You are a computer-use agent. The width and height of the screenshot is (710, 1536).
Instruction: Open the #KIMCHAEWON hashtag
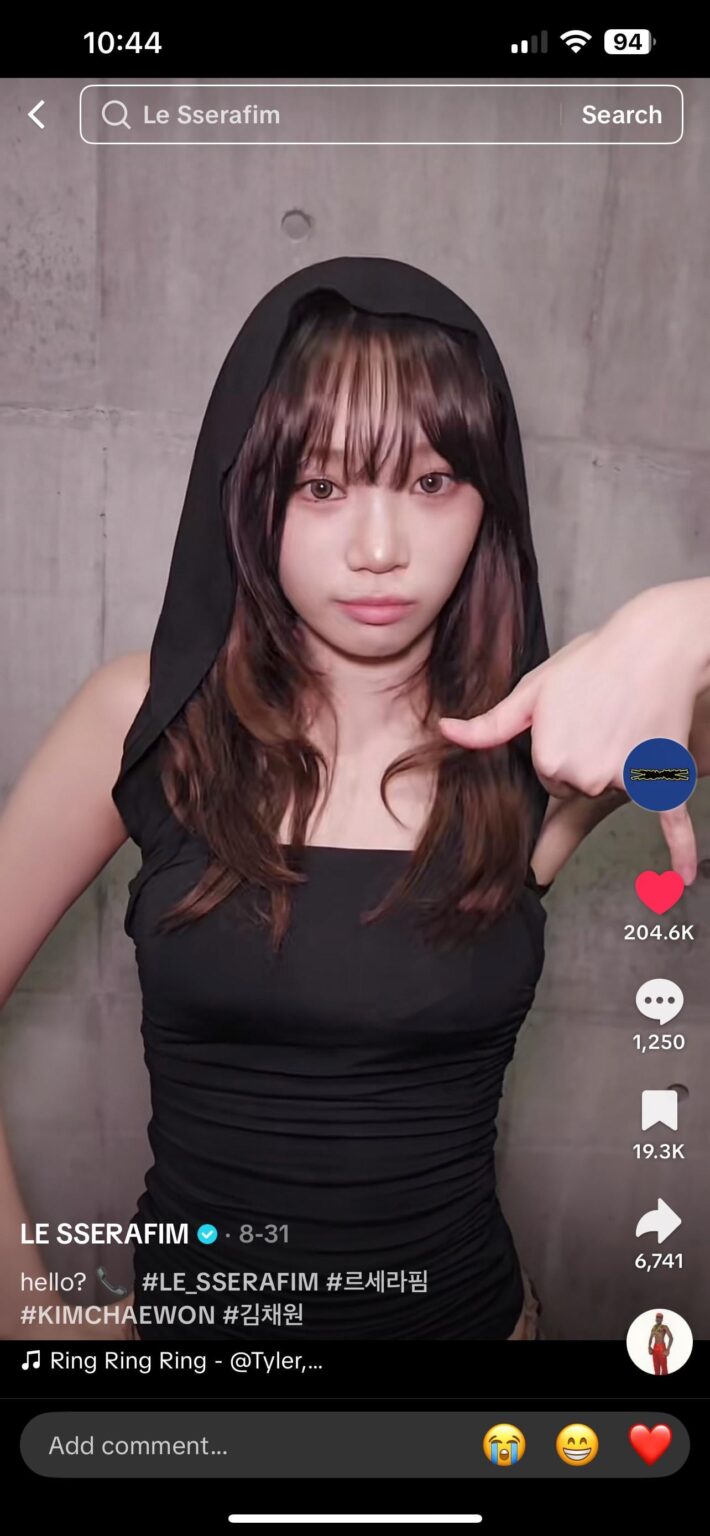pos(117,1314)
